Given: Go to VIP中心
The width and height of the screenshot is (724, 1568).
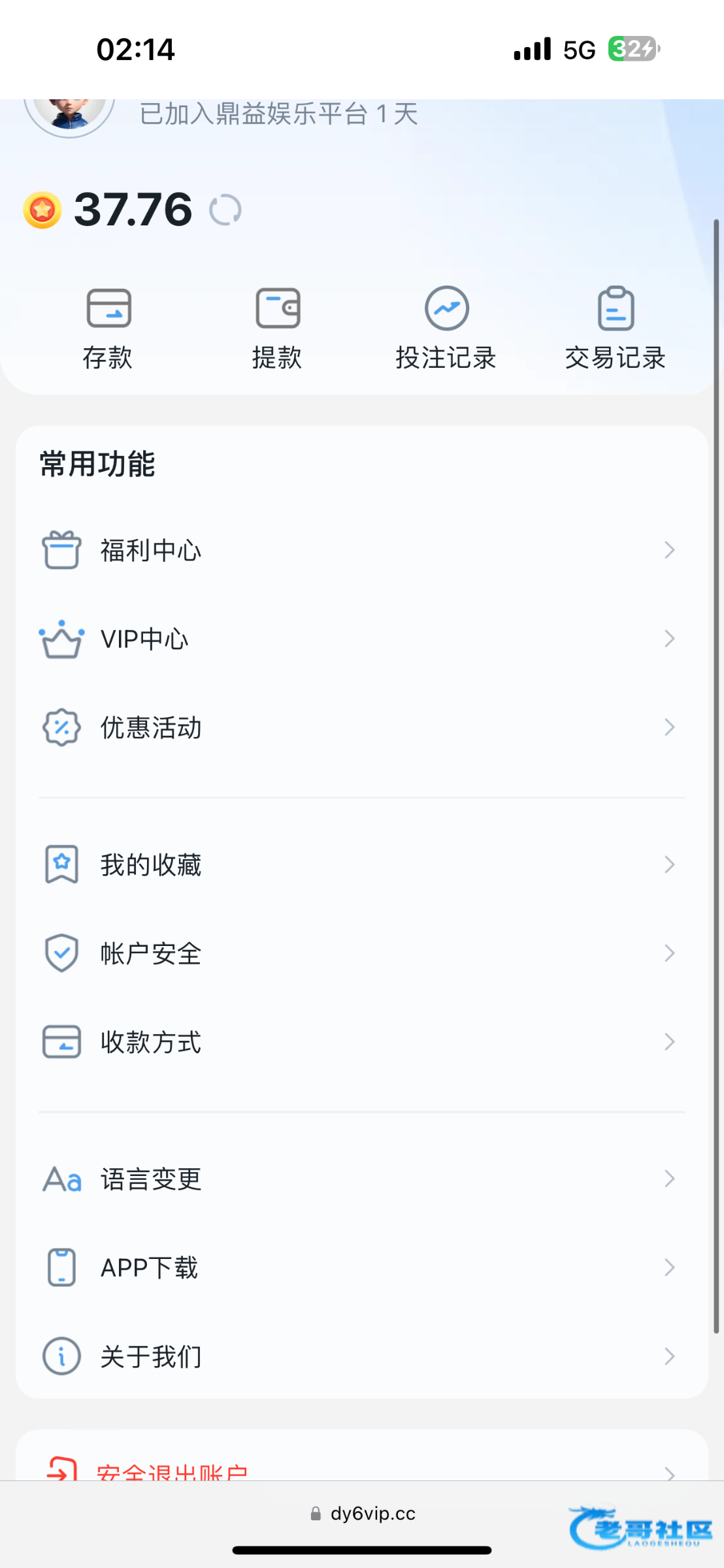Looking at the screenshot, I should pos(362,639).
